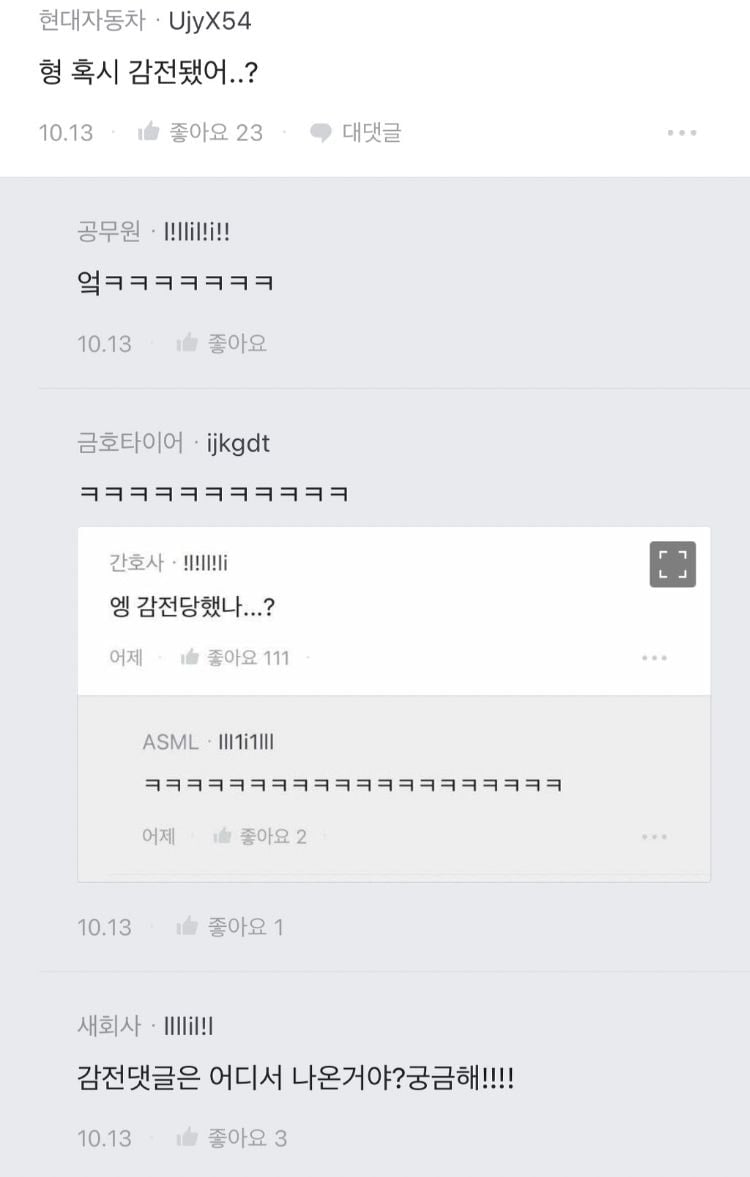Tap 대댓글 to reply to 현대자동차 comment
Screen dimensions: 750x1177
pos(355,133)
